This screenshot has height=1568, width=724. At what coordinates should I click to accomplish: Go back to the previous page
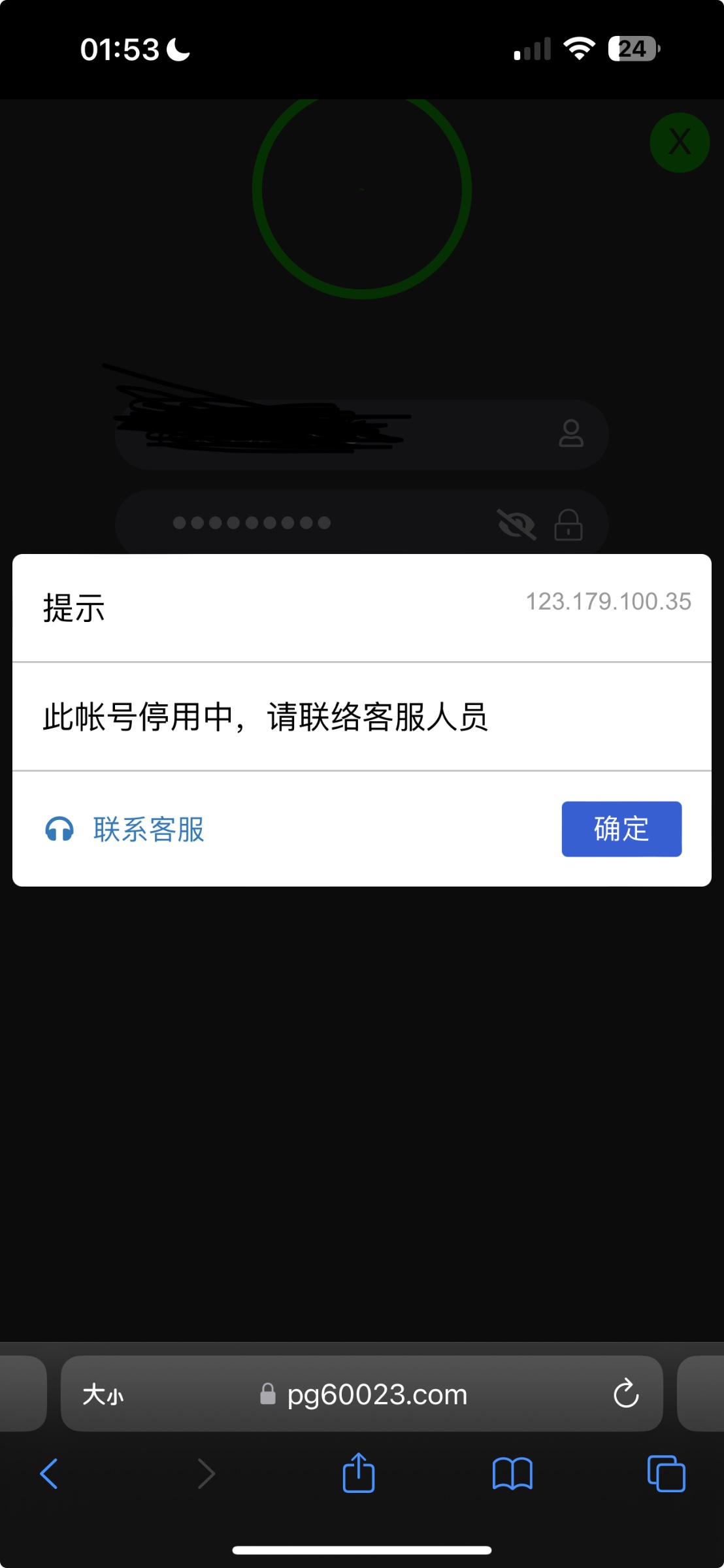[x=49, y=1474]
